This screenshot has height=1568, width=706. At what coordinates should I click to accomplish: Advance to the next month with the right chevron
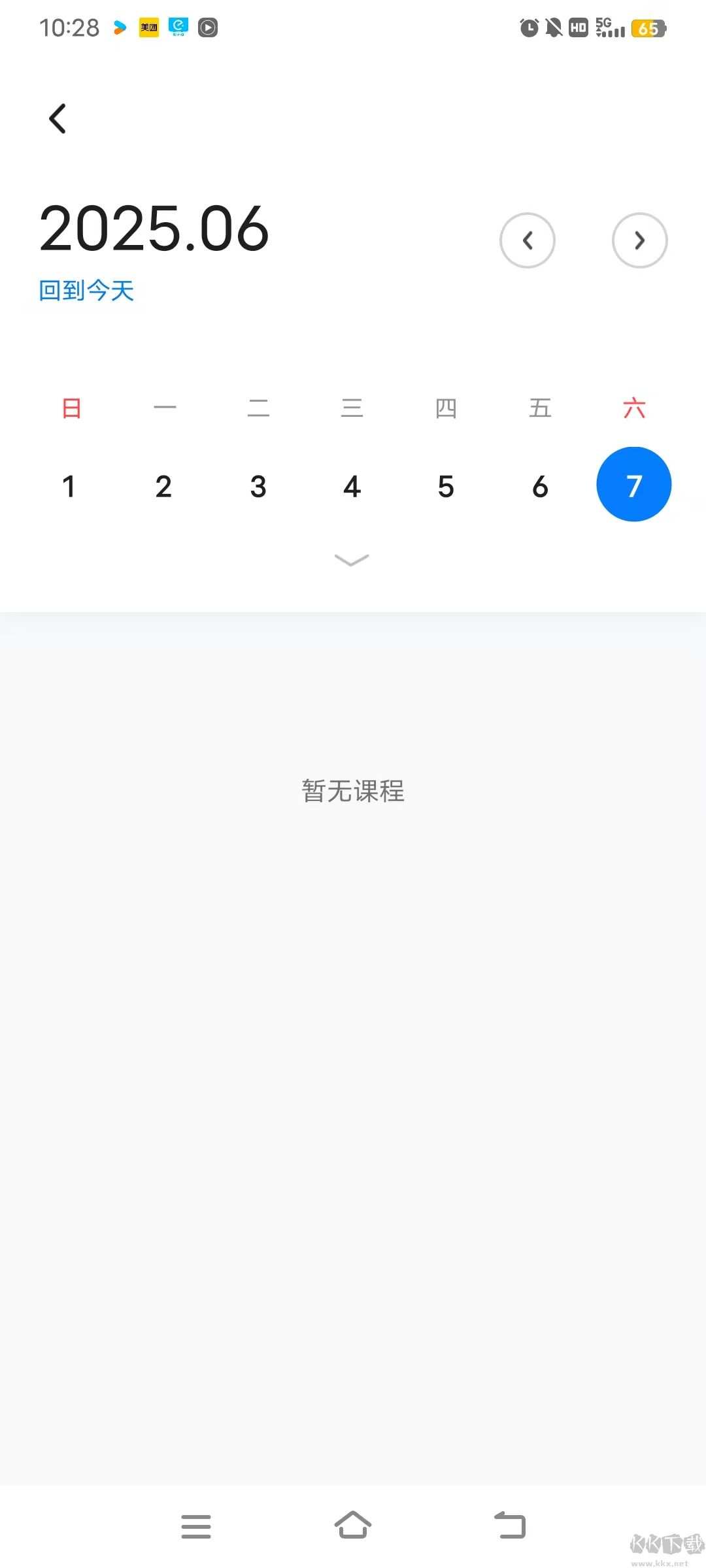pyautogui.click(x=640, y=240)
